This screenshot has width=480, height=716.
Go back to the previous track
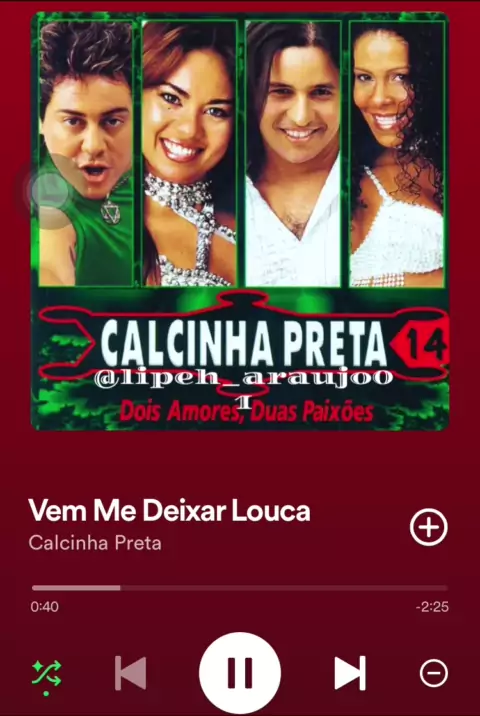(131, 673)
